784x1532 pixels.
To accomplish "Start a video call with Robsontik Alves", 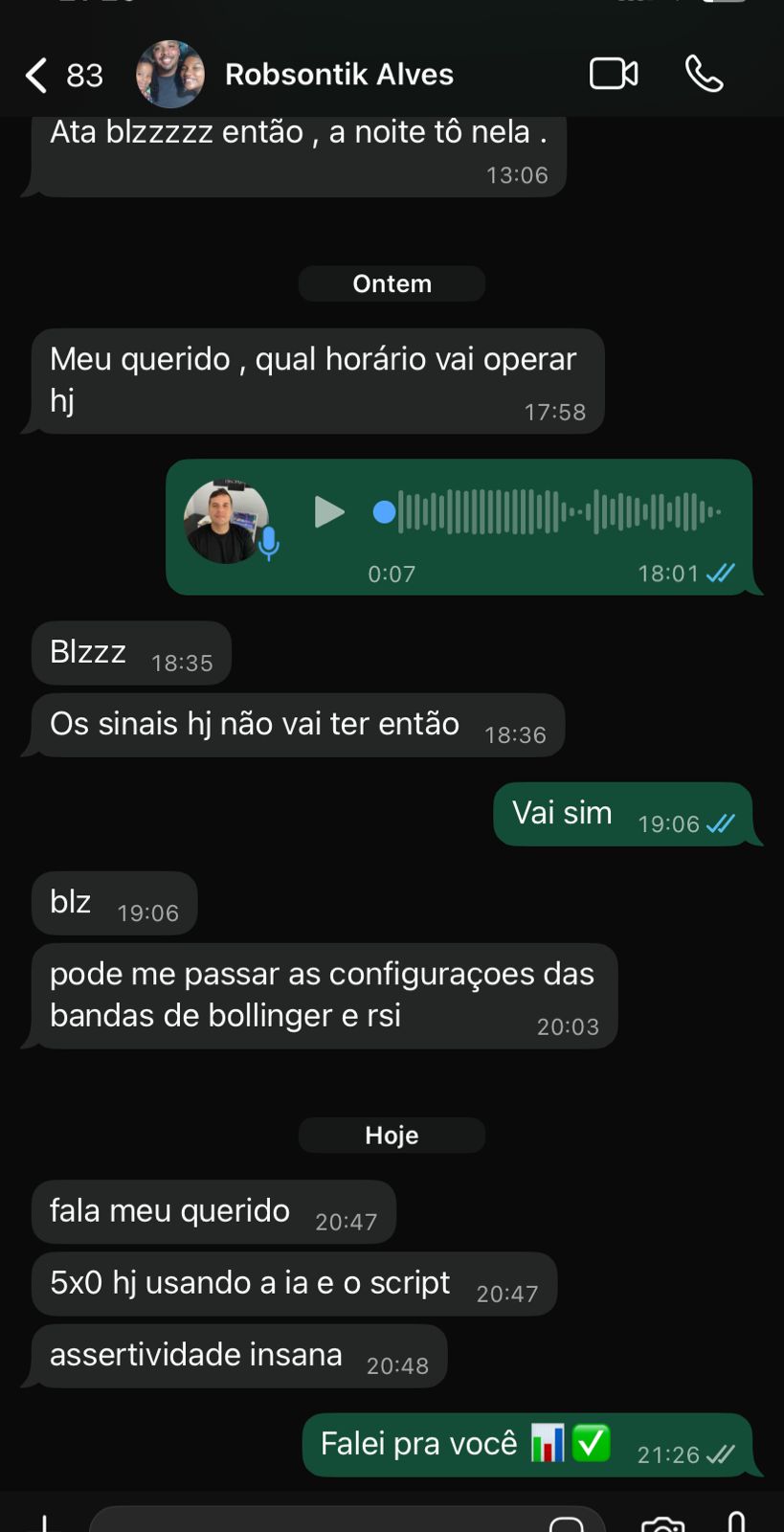I will pos(613,74).
